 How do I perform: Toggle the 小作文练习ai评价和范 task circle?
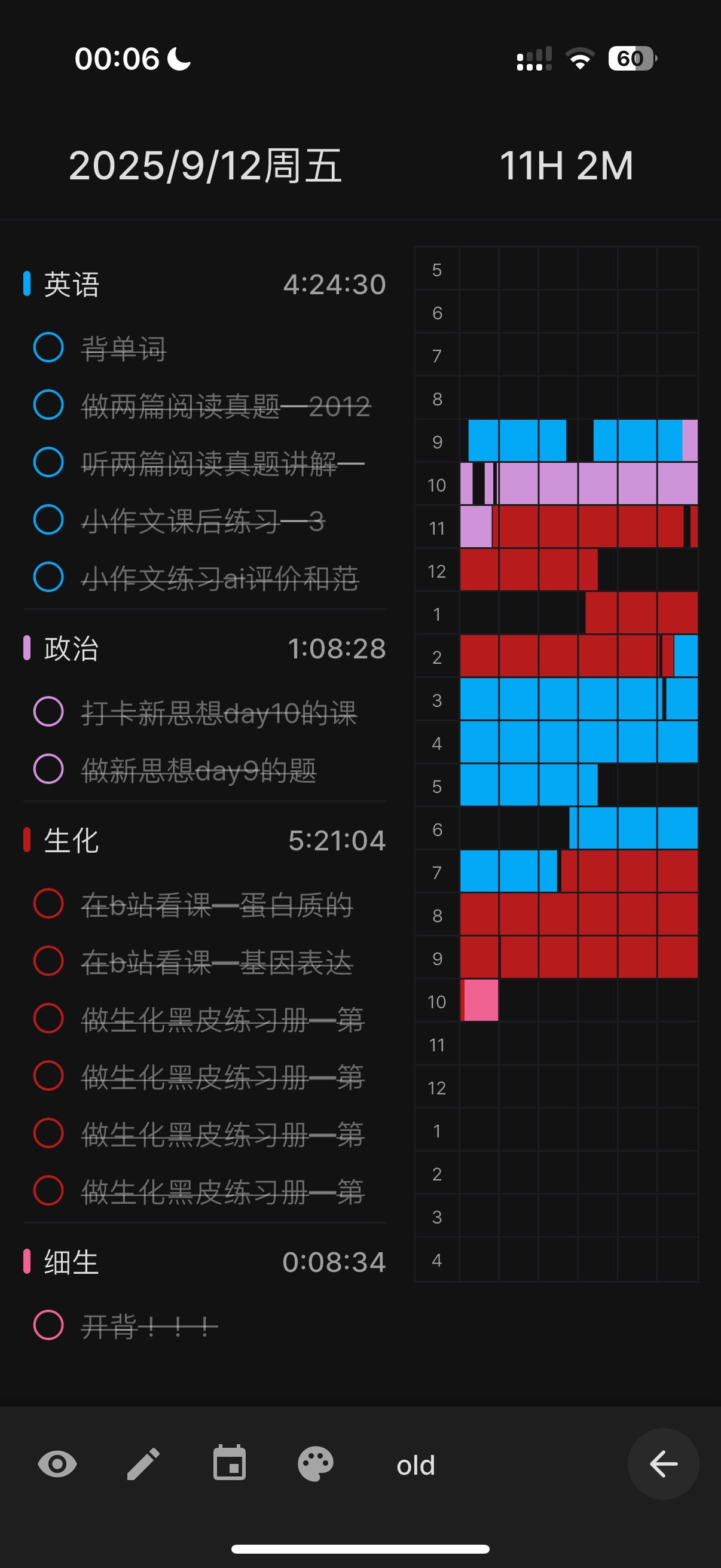point(48,577)
